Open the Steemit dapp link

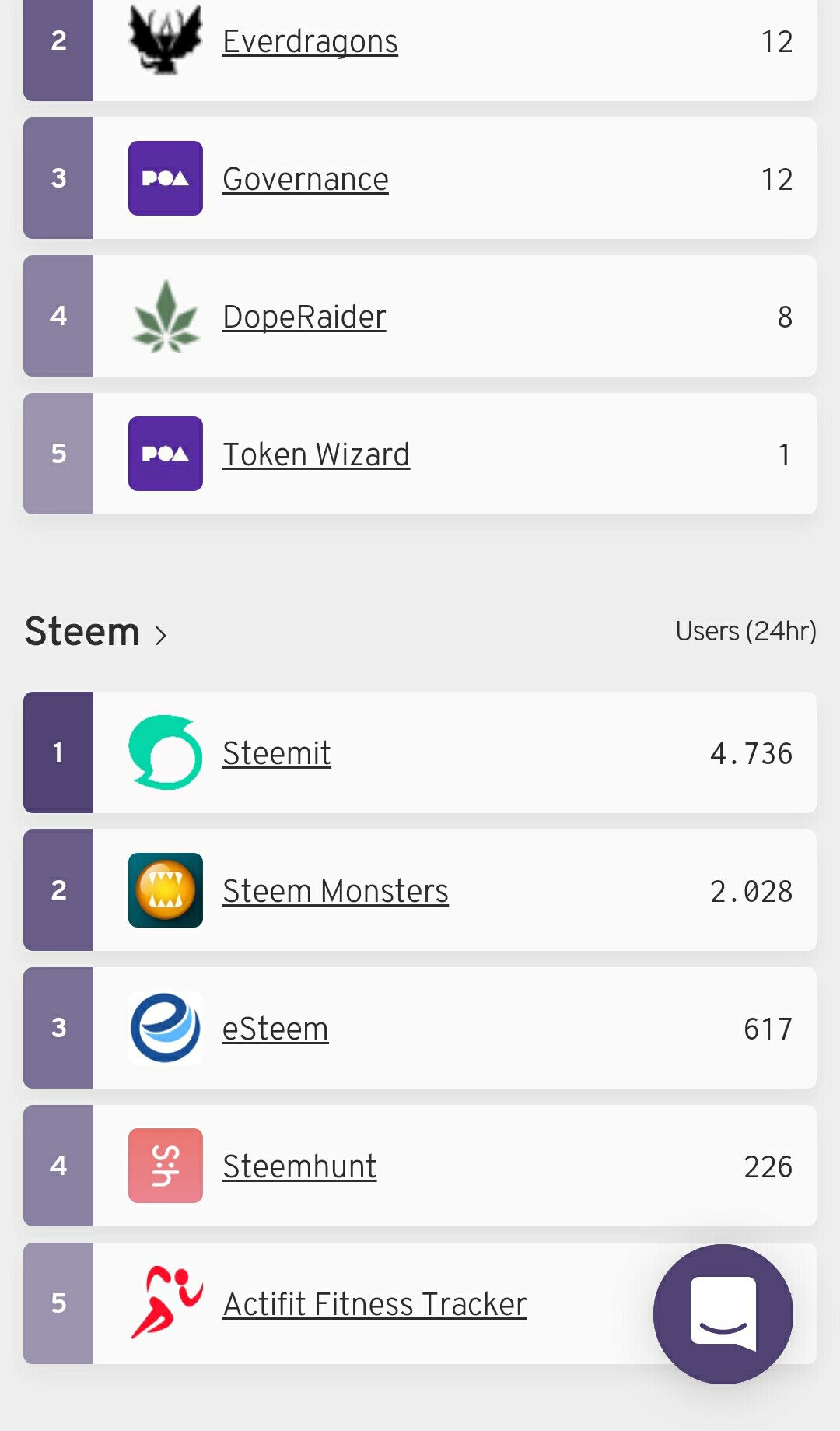point(276,753)
